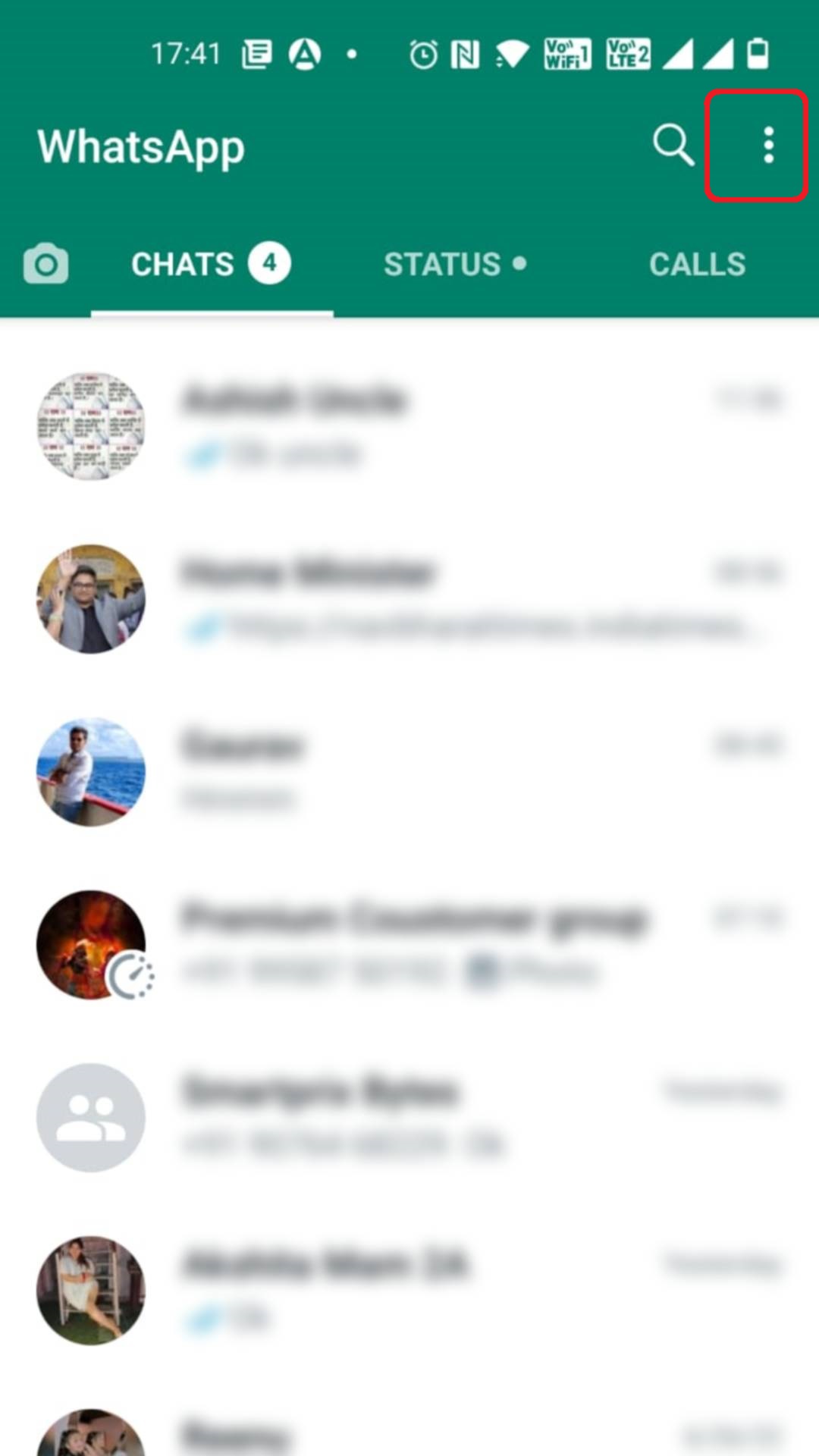The height and width of the screenshot is (1456, 819).
Task: Open the search icon in WhatsApp header
Action: click(673, 145)
